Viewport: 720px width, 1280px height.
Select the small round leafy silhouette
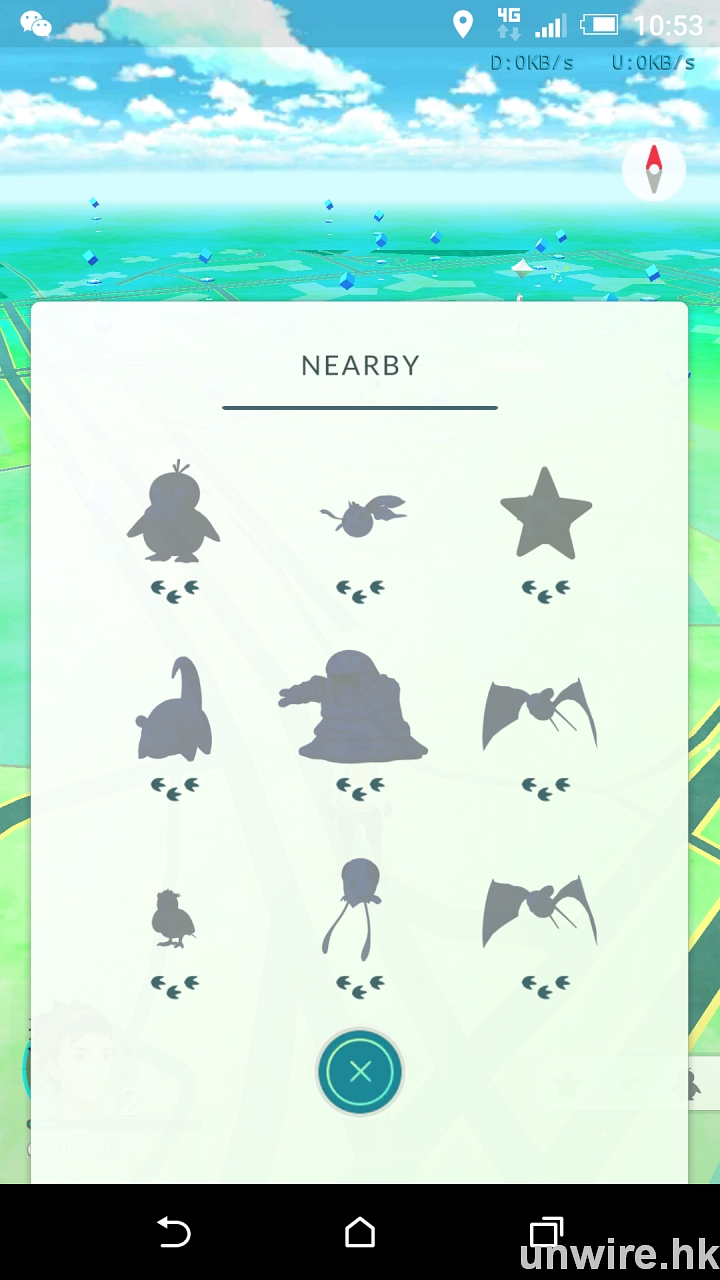point(360,516)
